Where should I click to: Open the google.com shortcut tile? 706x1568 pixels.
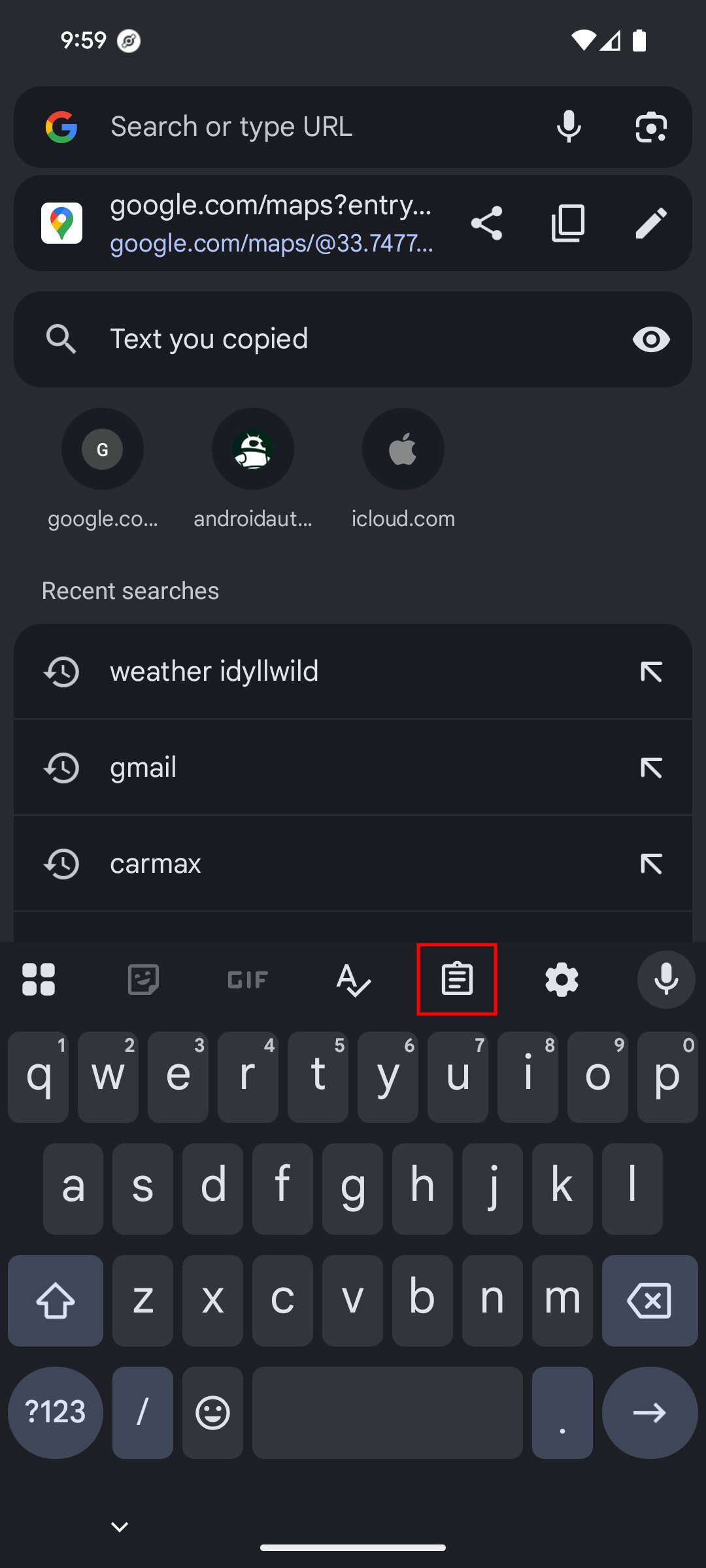(103, 449)
